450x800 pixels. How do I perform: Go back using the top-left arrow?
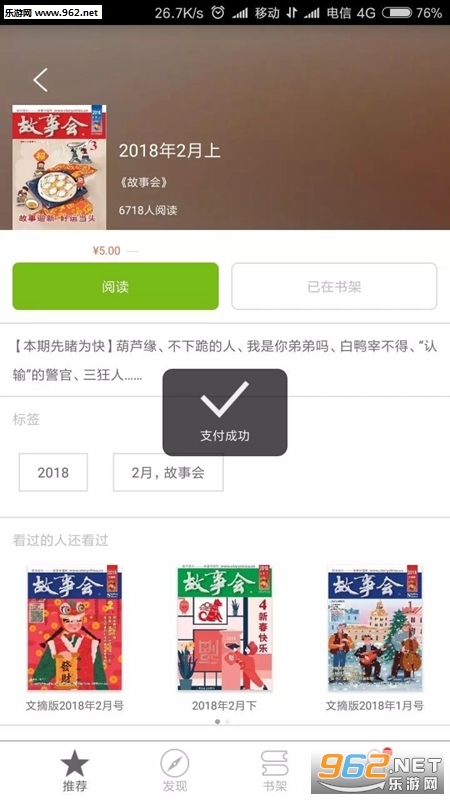(40, 80)
